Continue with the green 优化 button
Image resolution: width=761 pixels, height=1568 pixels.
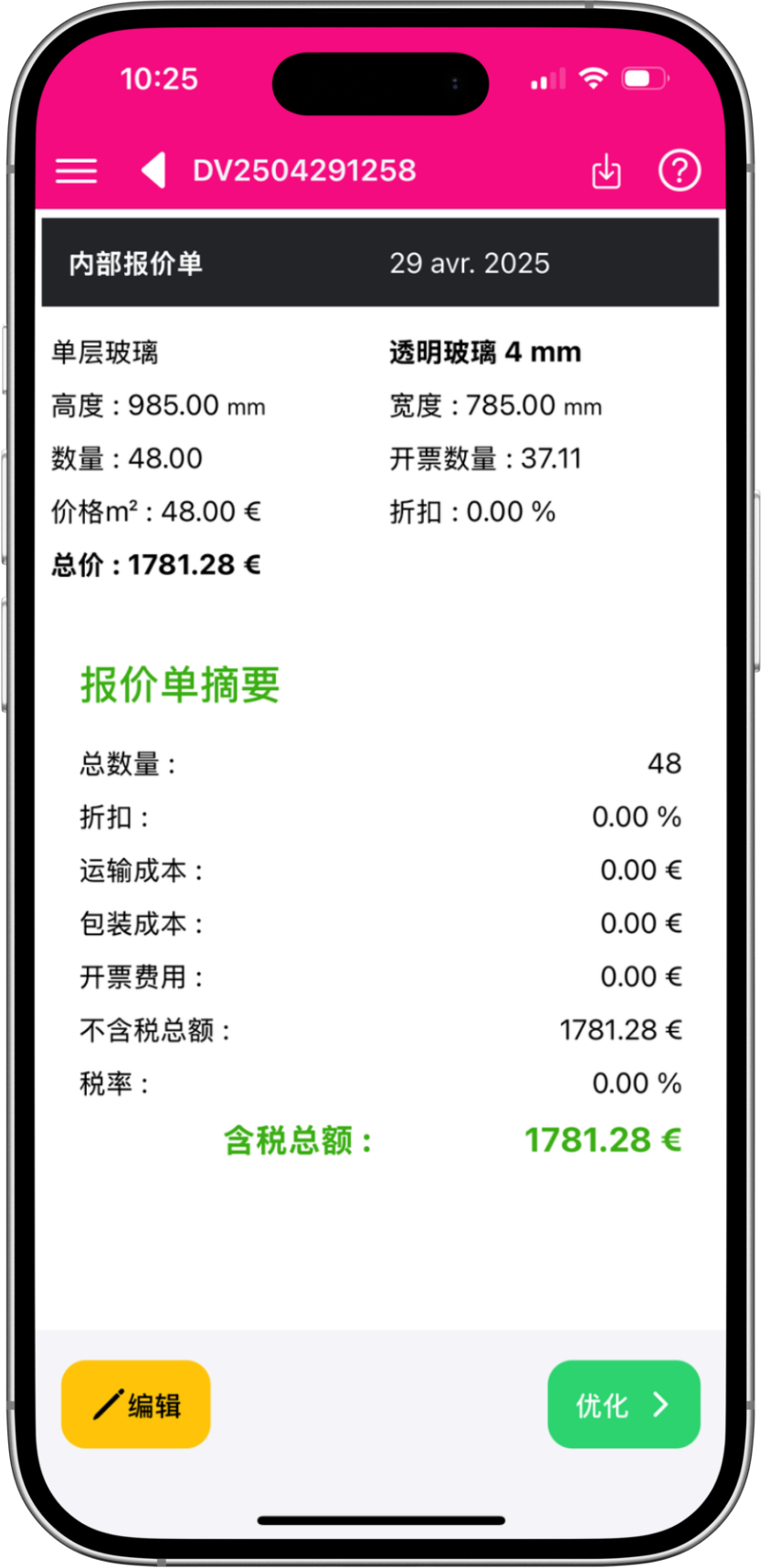tap(623, 1404)
